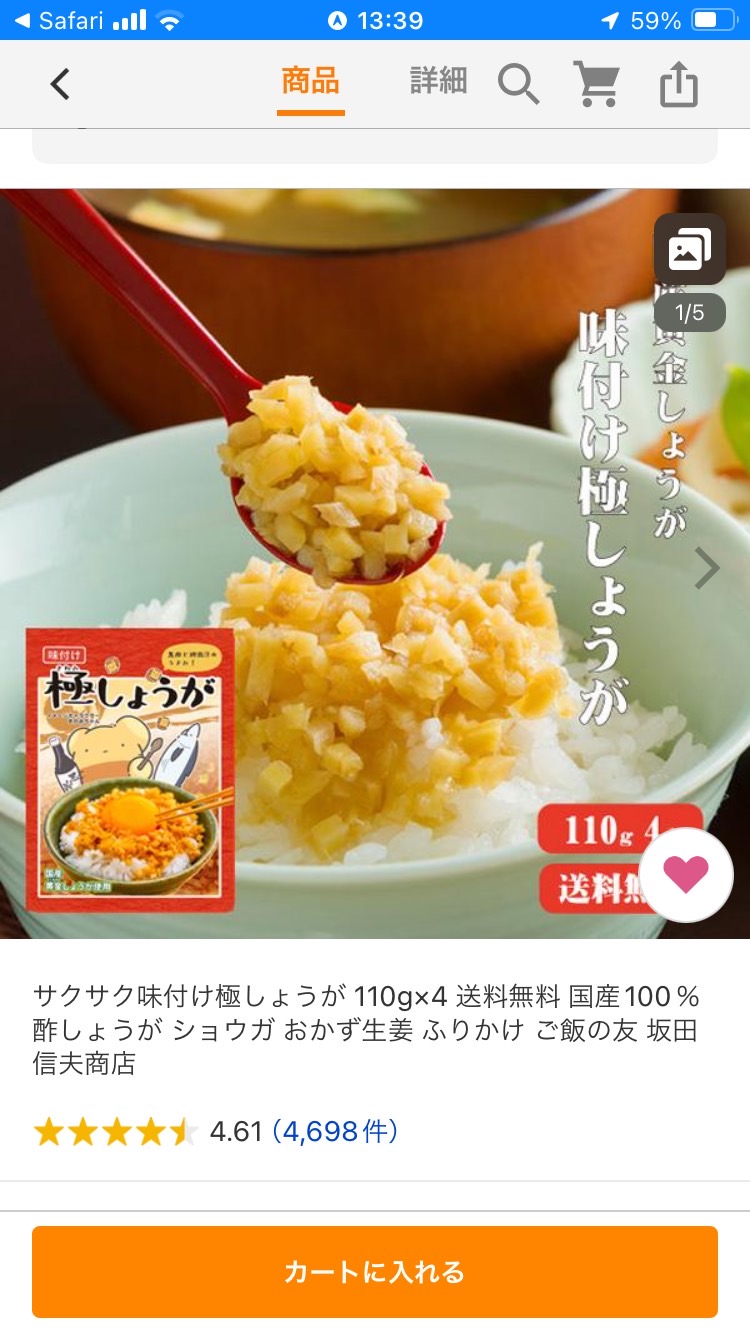This screenshot has width=750, height=1334.
Task: Share this product
Action: click(x=678, y=84)
